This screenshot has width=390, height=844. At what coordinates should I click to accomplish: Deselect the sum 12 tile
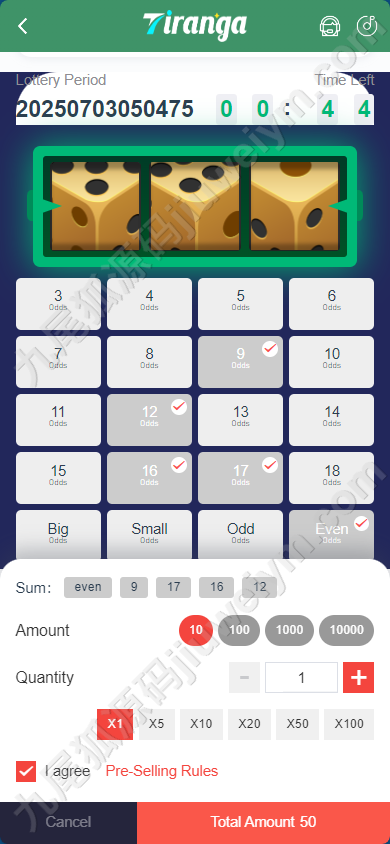149,420
